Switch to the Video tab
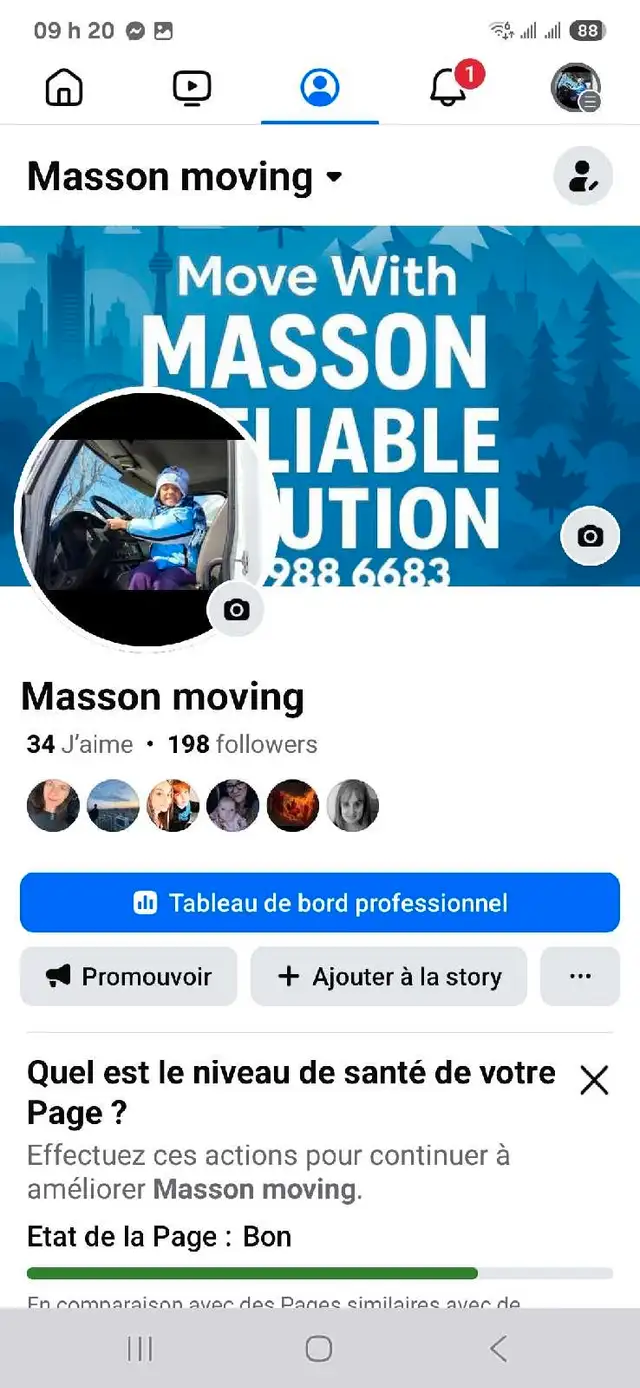The height and width of the screenshot is (1388, 640). click(x=192, y=89)
